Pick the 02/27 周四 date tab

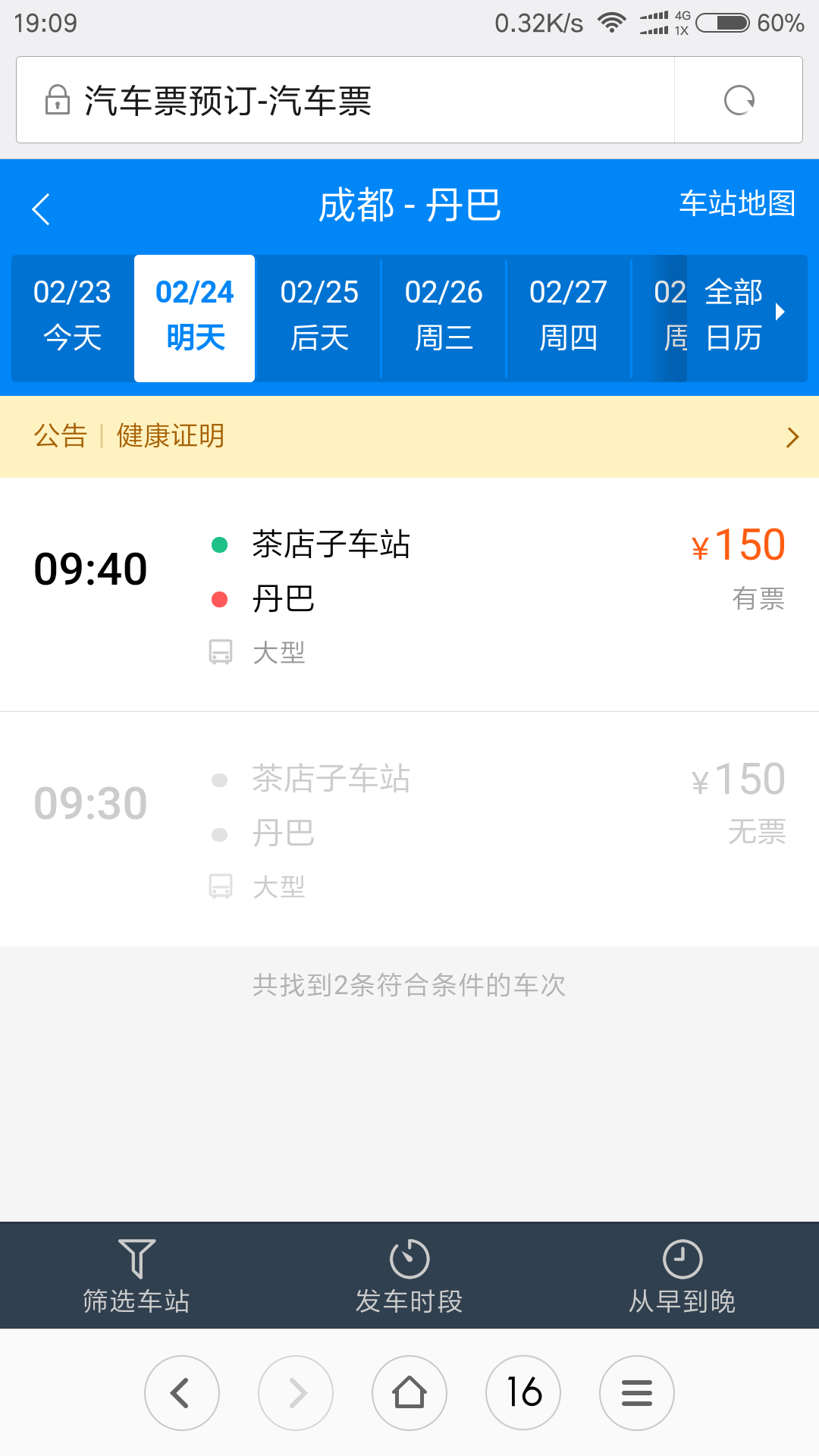click(568, 316)
